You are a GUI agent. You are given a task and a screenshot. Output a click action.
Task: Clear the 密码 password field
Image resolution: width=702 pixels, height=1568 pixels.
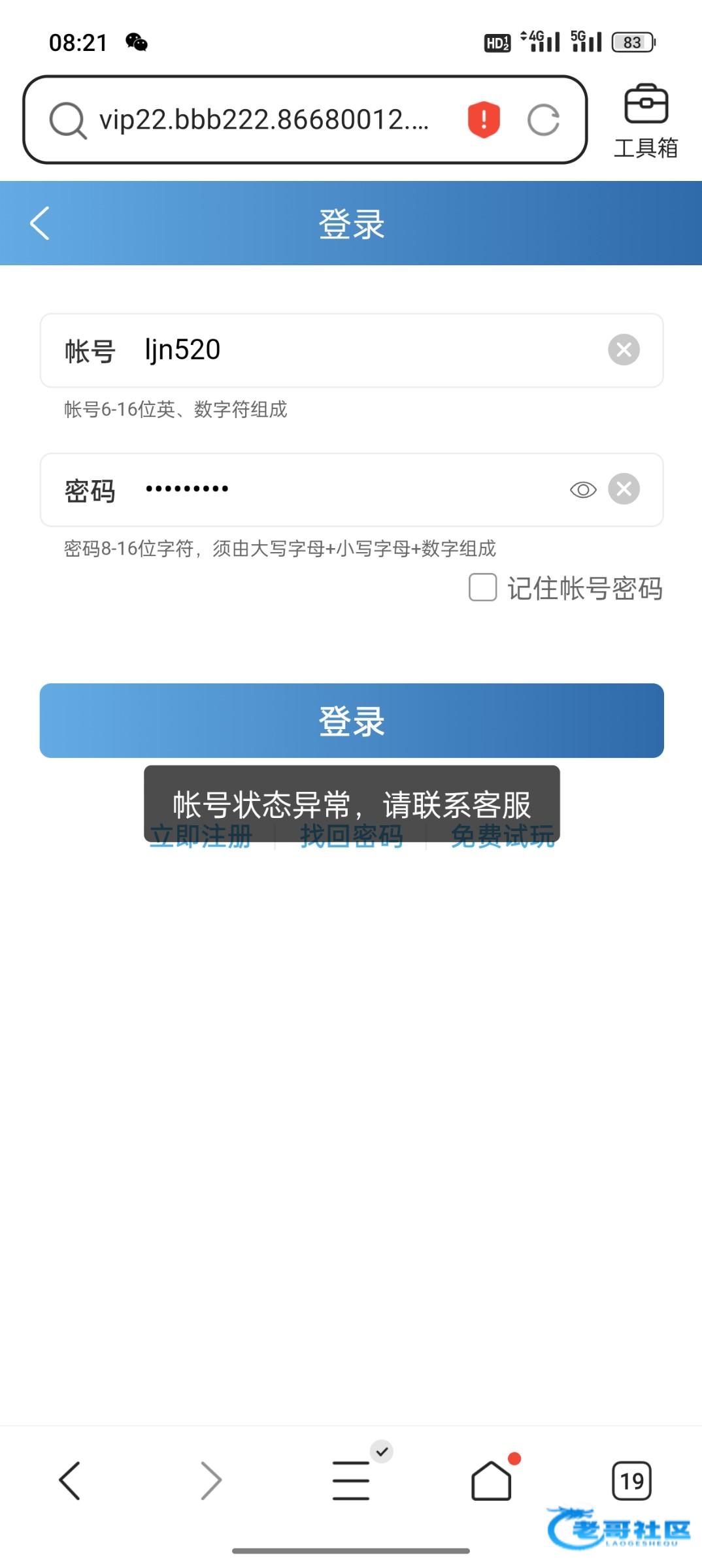[x=624, y=489]
